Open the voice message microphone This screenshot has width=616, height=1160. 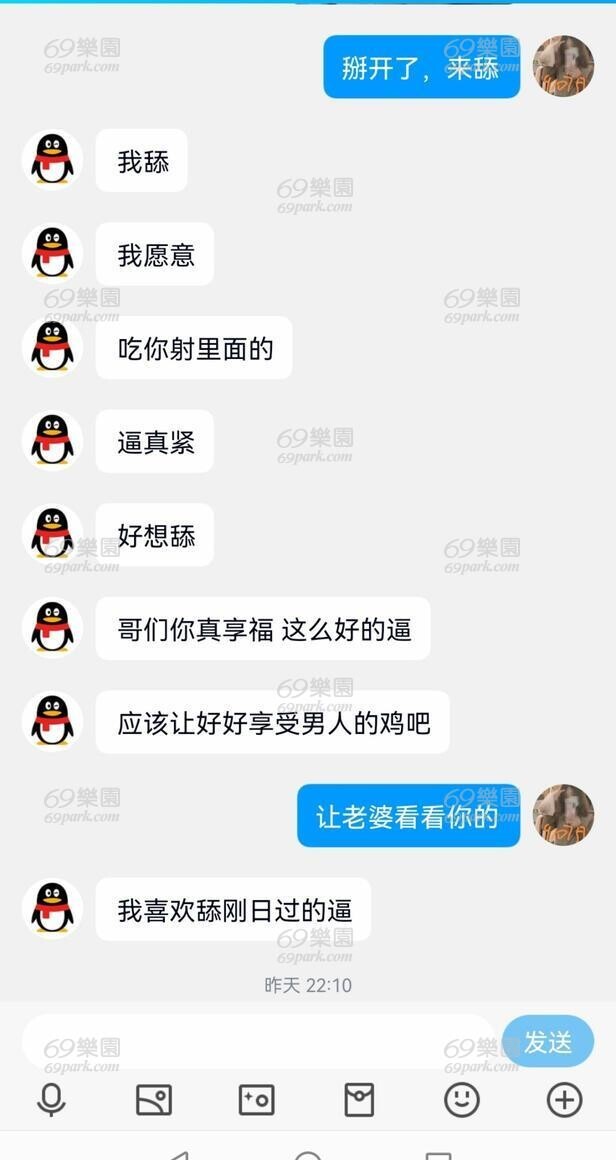click(51, 1100)
